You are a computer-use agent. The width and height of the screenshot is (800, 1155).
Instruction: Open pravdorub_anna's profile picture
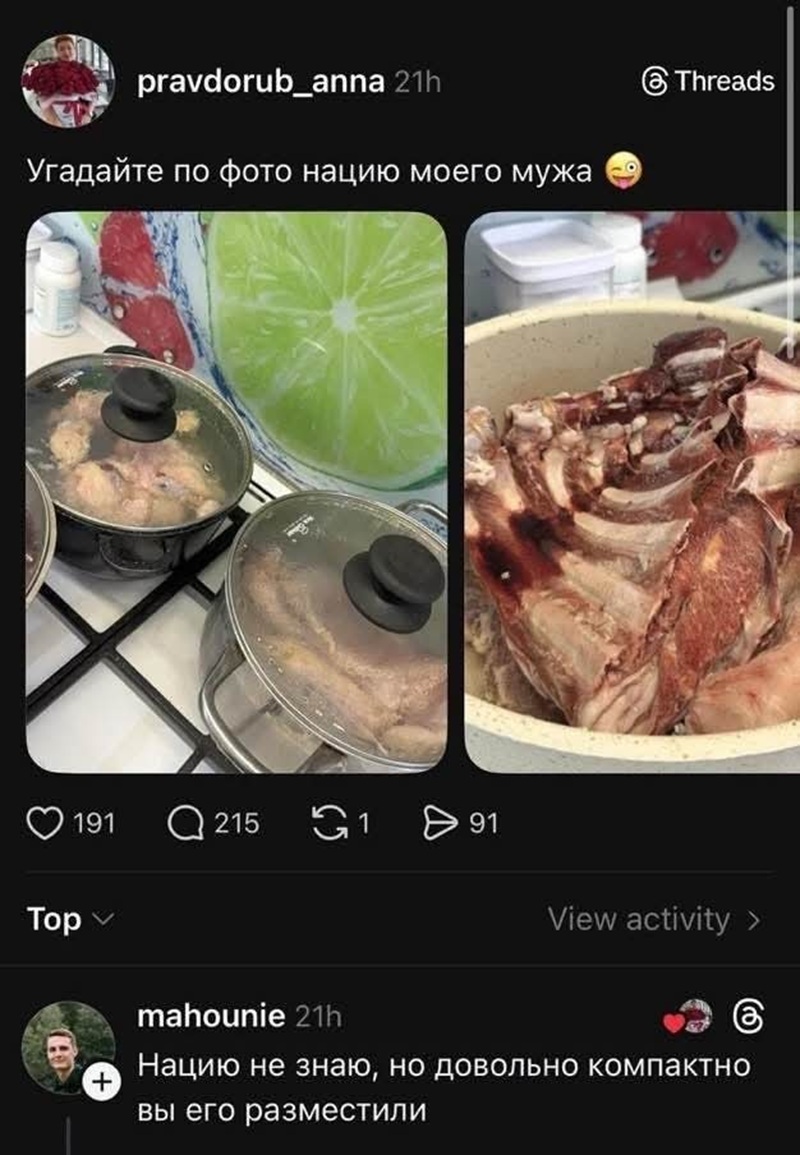coord(68,81)
